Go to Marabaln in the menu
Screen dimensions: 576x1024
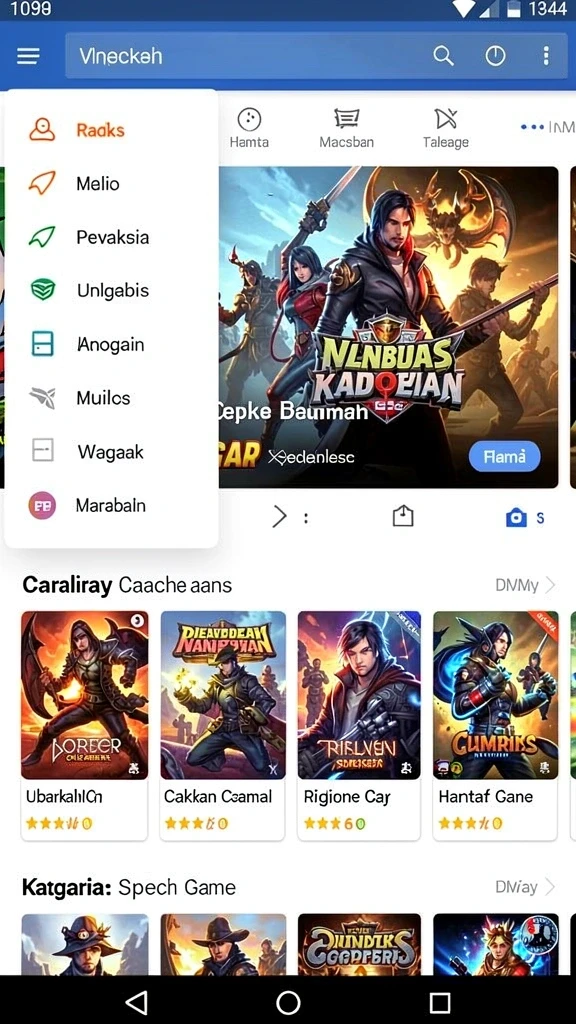(x=111, y=505)
